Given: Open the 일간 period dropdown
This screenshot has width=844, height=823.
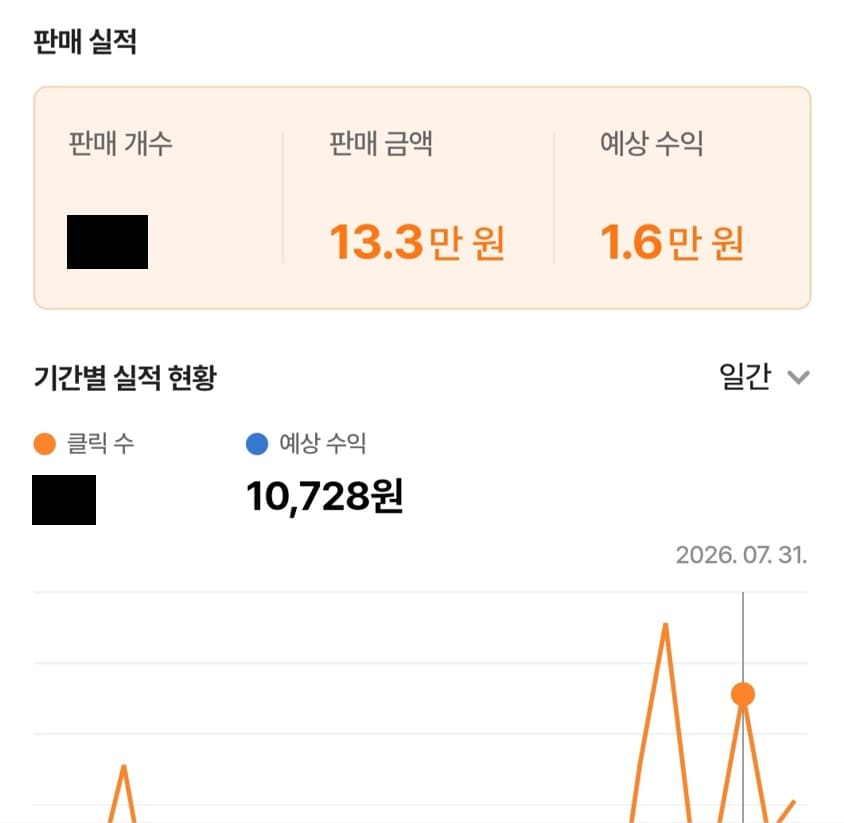Looking at the screenshot, I should (x=764, y=376).
